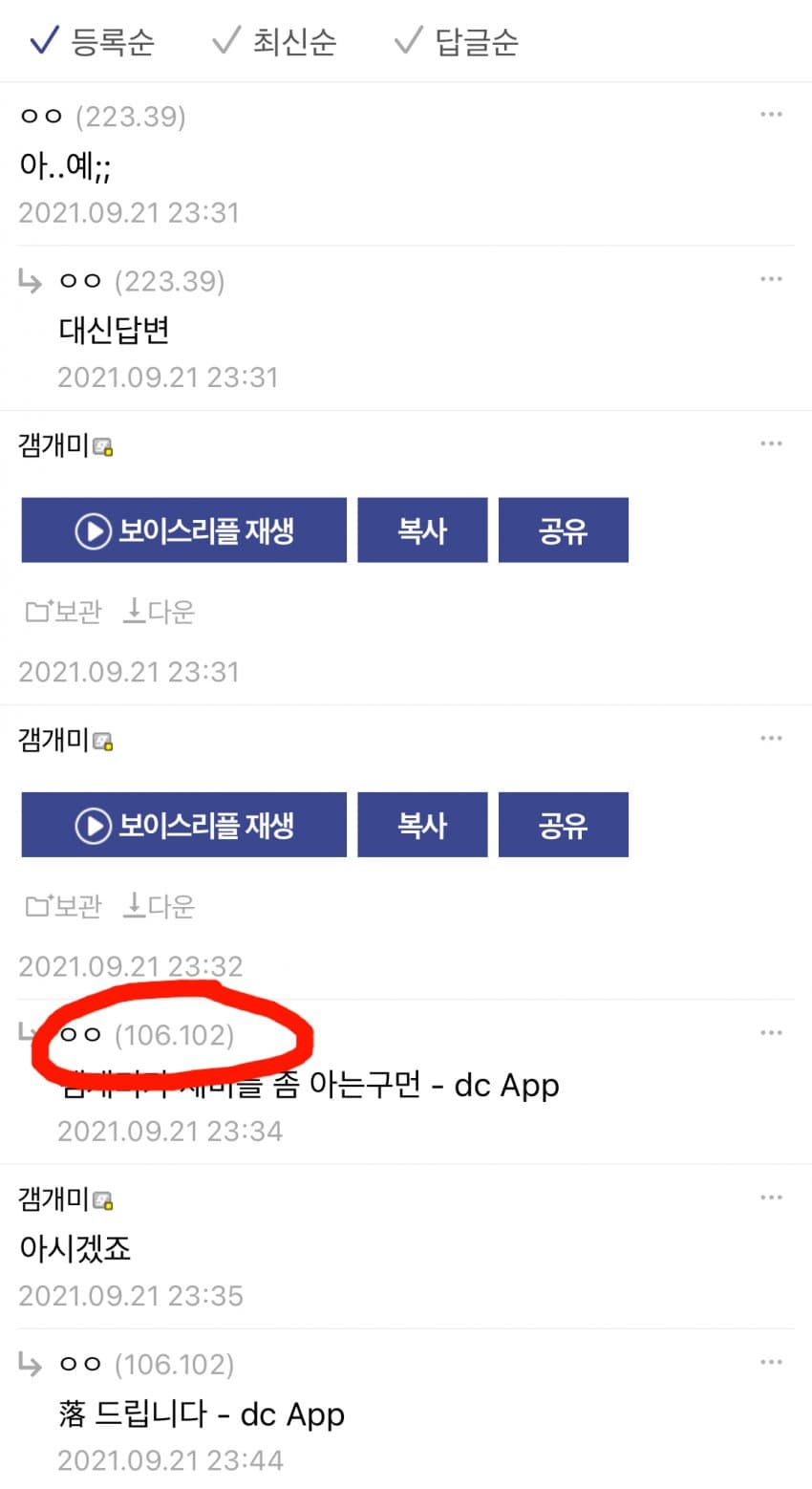Tap 복사 on the 23:31 voice reply

pyautogui.click(x=422, y=530)
